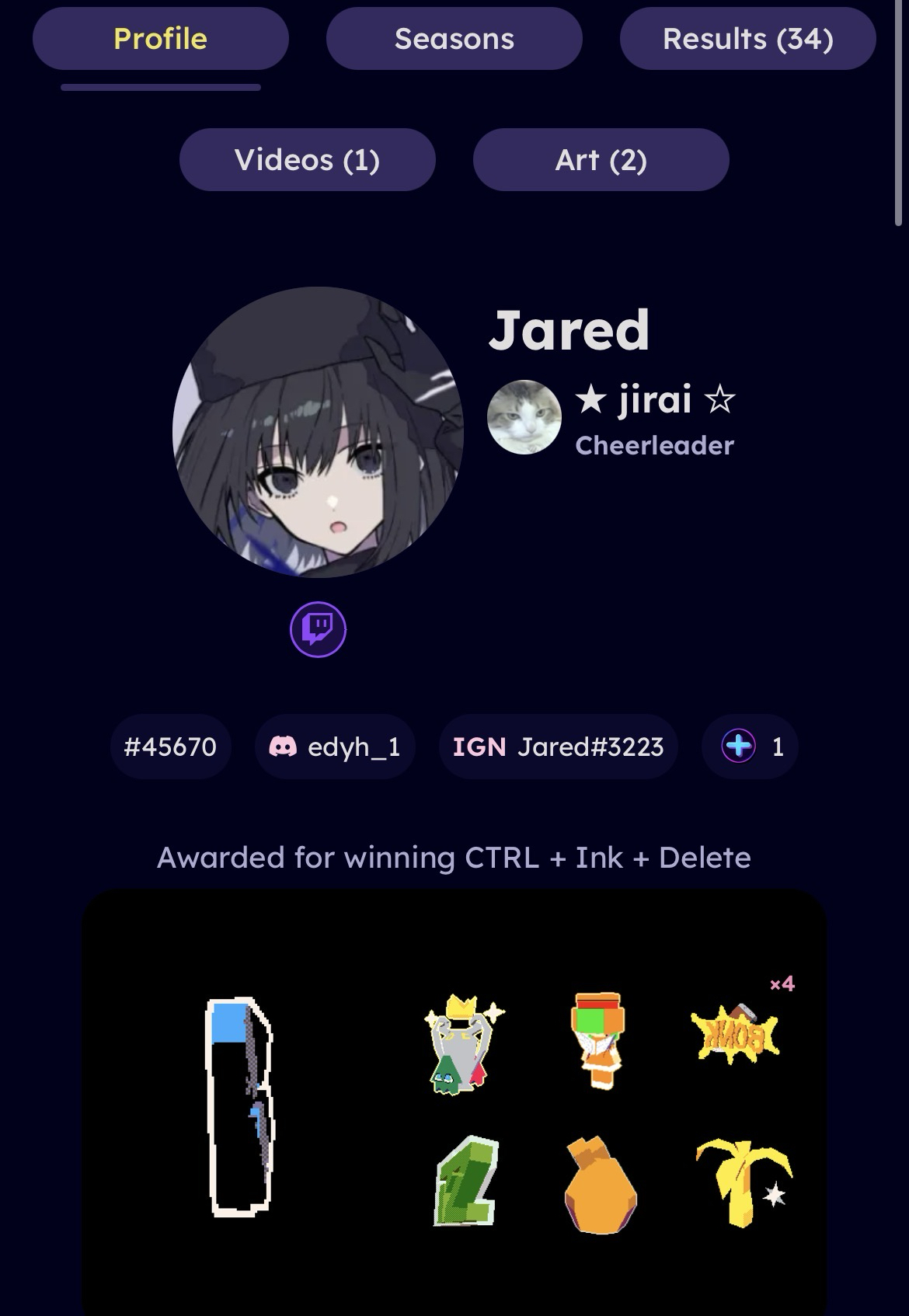The height and width of the screenshot is (1316, 909).
Task: Open the jirai team link
Action: click(x=653, y=400)
